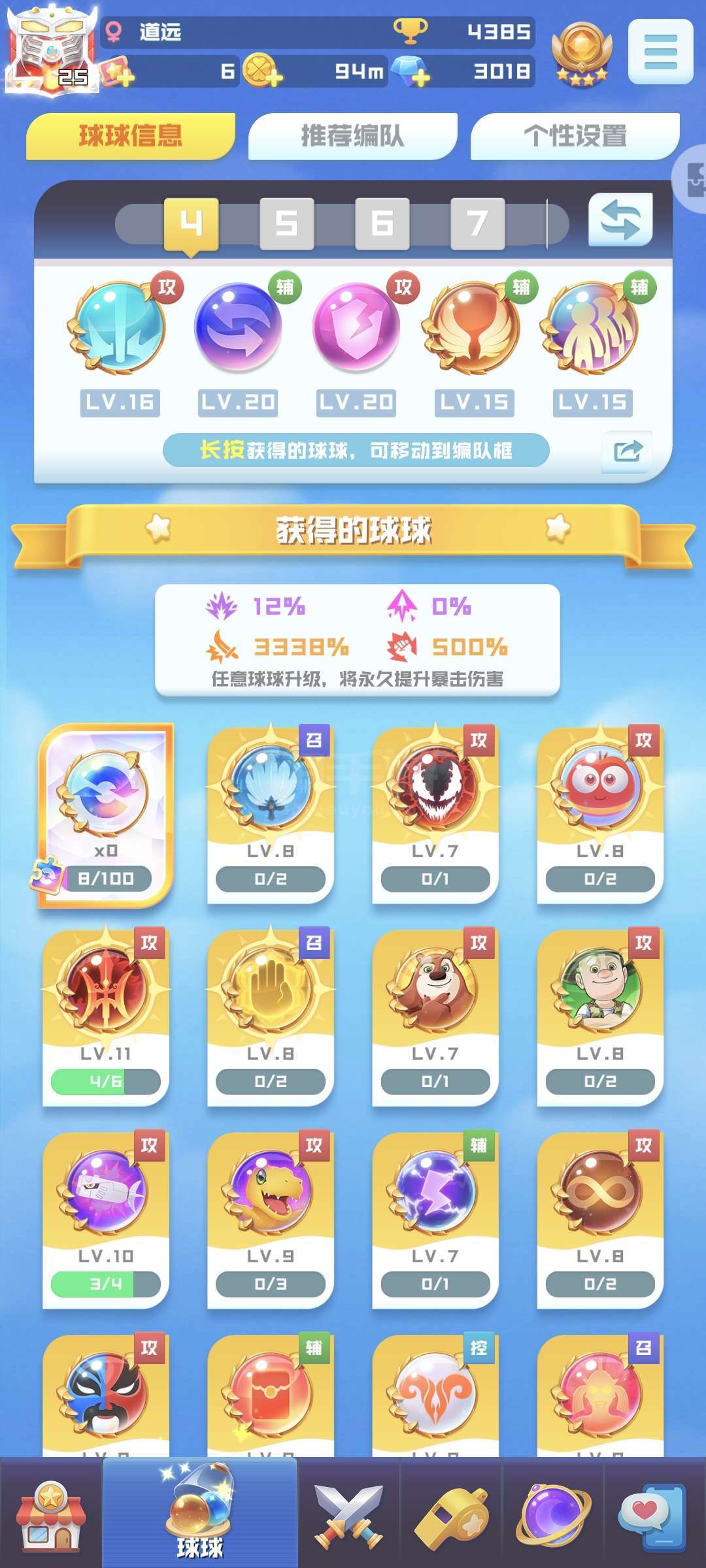Open the LV.11 trident ball card
706x1568 pixels.
pos(106,1016)
